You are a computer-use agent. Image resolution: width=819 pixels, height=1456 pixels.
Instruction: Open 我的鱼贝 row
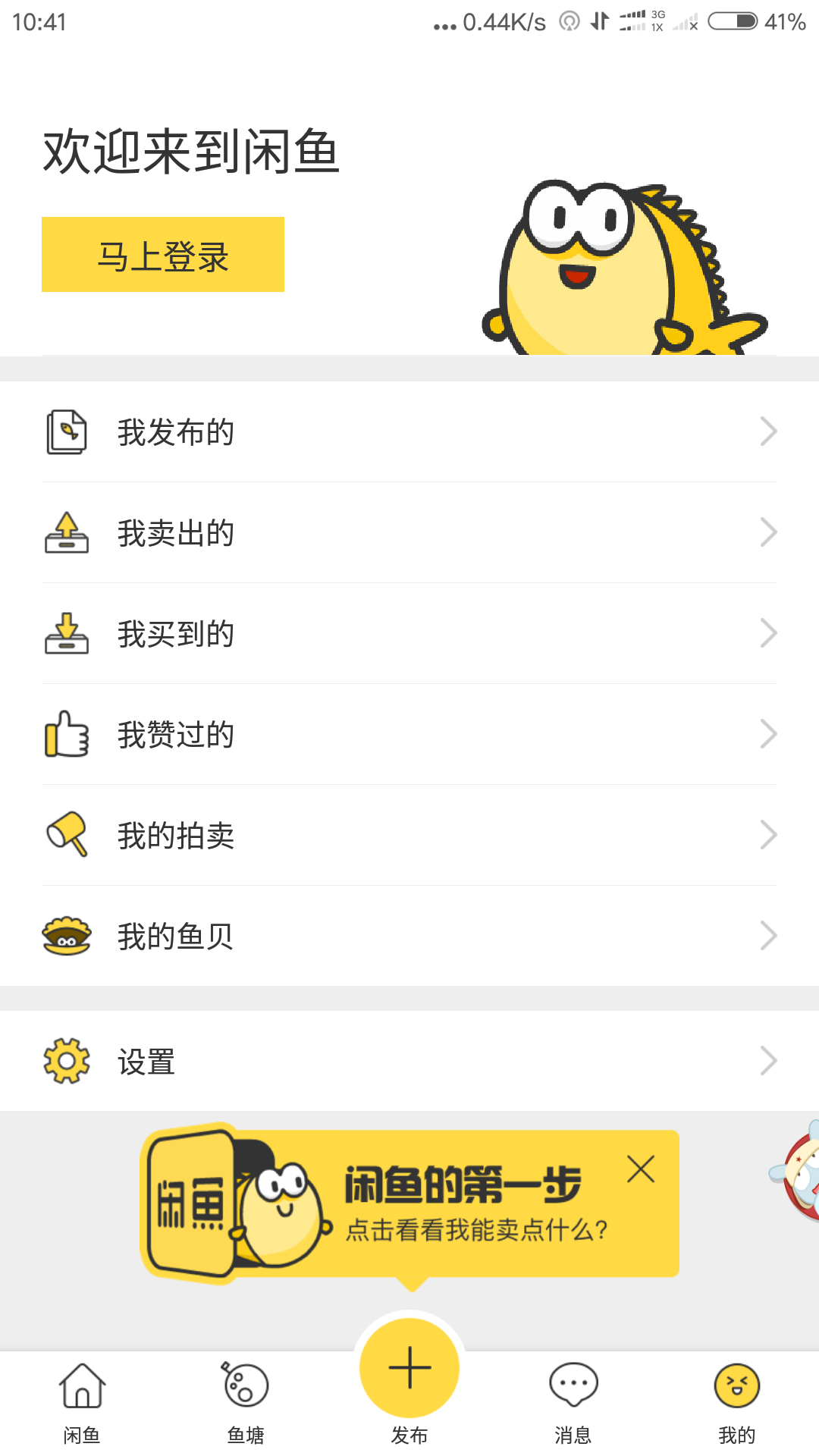point(409,937)
